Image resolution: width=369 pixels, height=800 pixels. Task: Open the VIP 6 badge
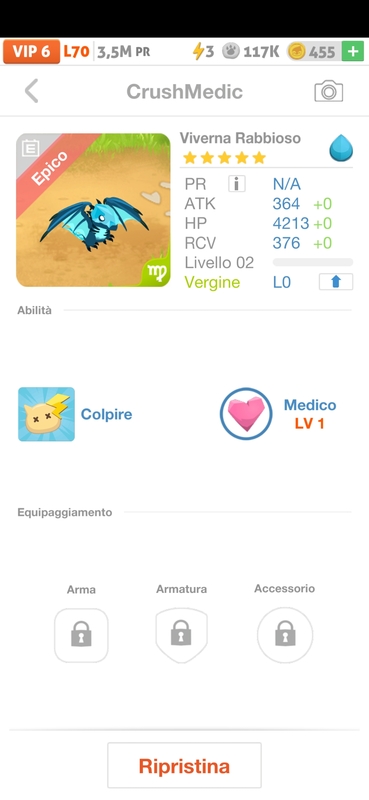[x=31, y=52]
